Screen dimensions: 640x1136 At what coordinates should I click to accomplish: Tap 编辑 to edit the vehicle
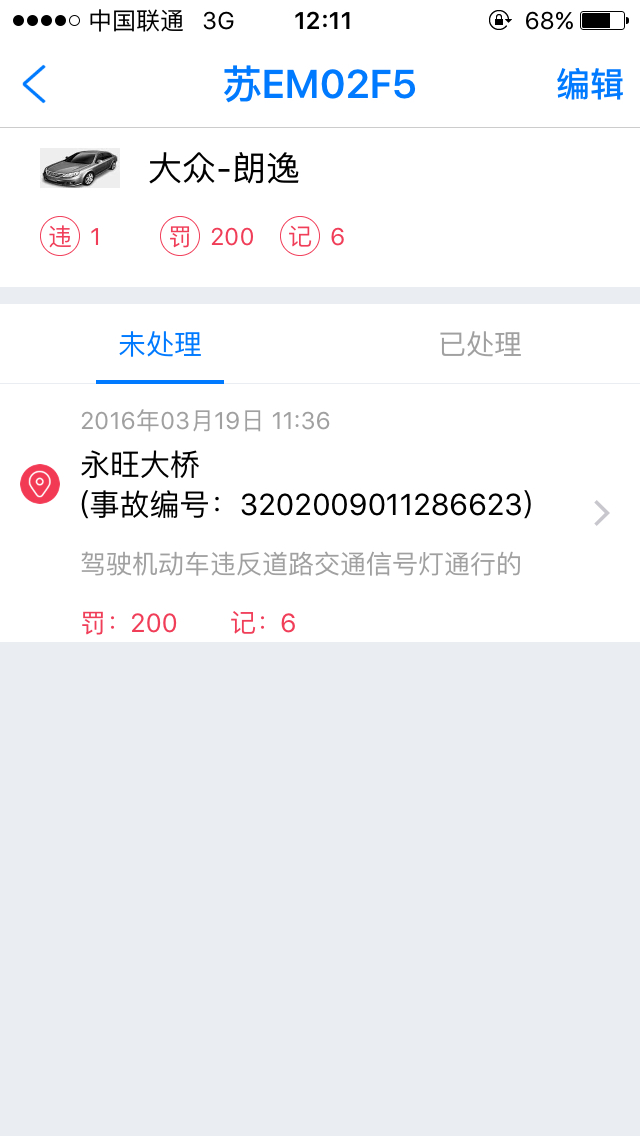click(x=590, y=85)
